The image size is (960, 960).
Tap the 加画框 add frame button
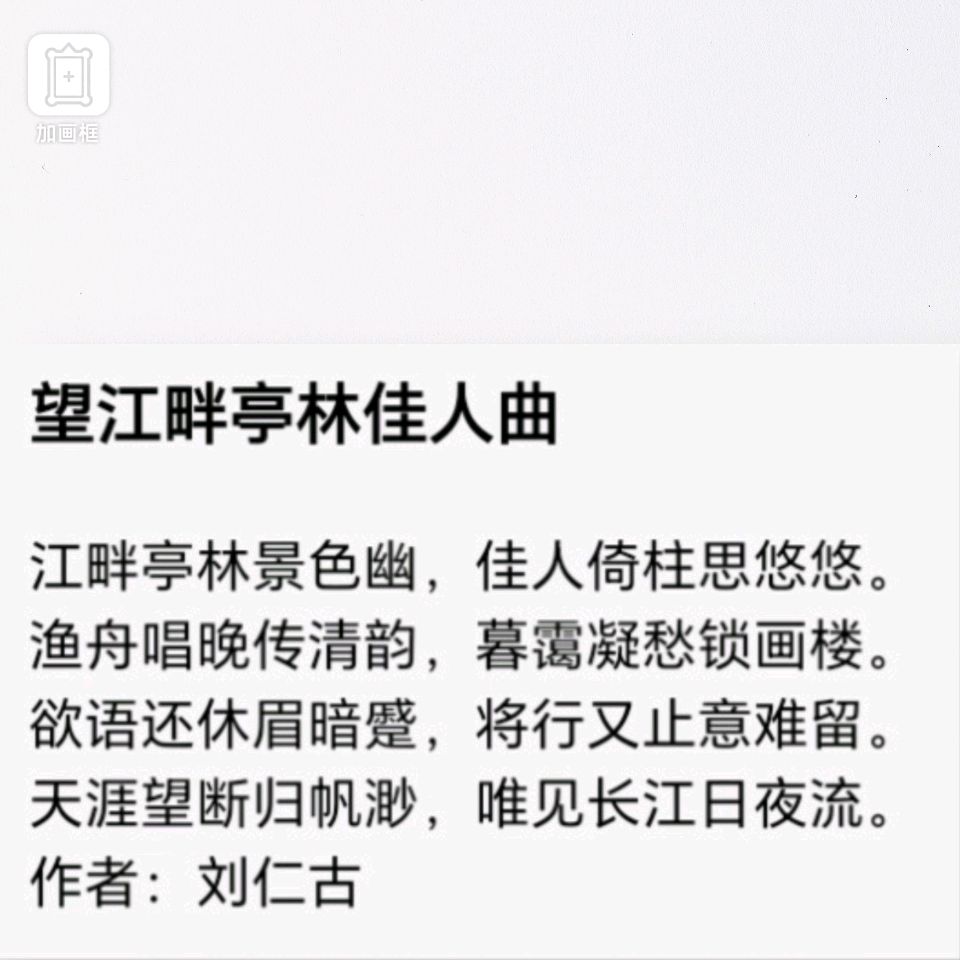68,77
